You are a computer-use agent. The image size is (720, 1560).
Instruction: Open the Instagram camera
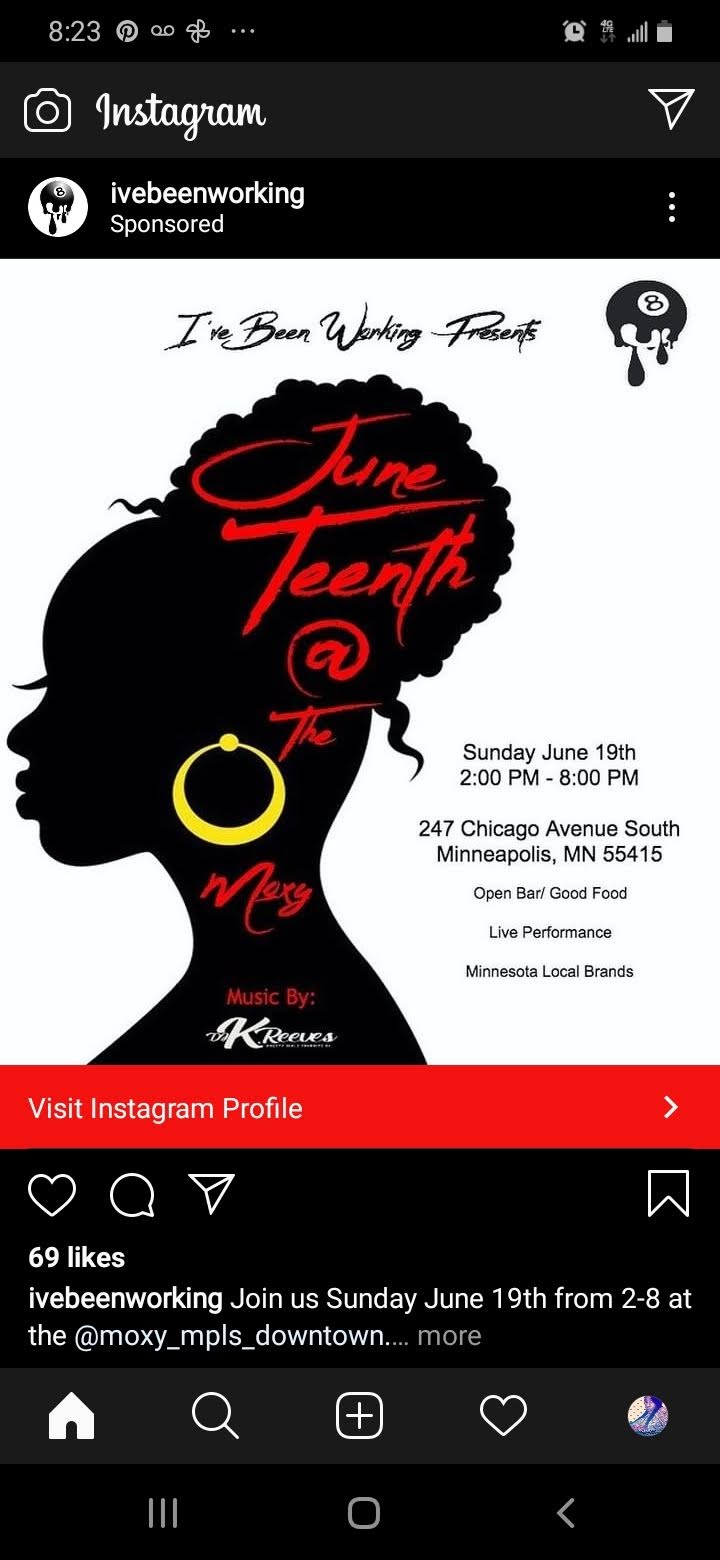47,111
